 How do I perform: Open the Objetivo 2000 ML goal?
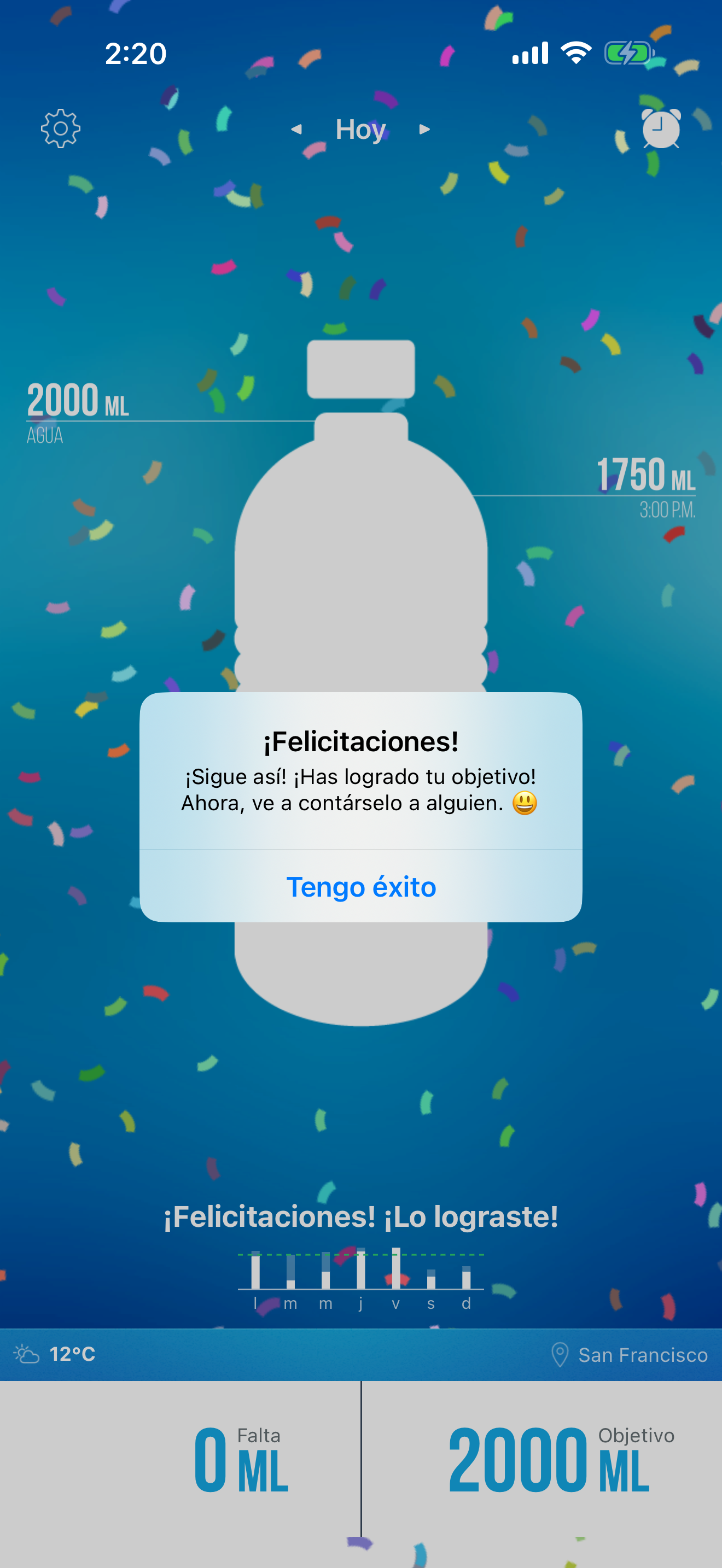pos(561,1460)
